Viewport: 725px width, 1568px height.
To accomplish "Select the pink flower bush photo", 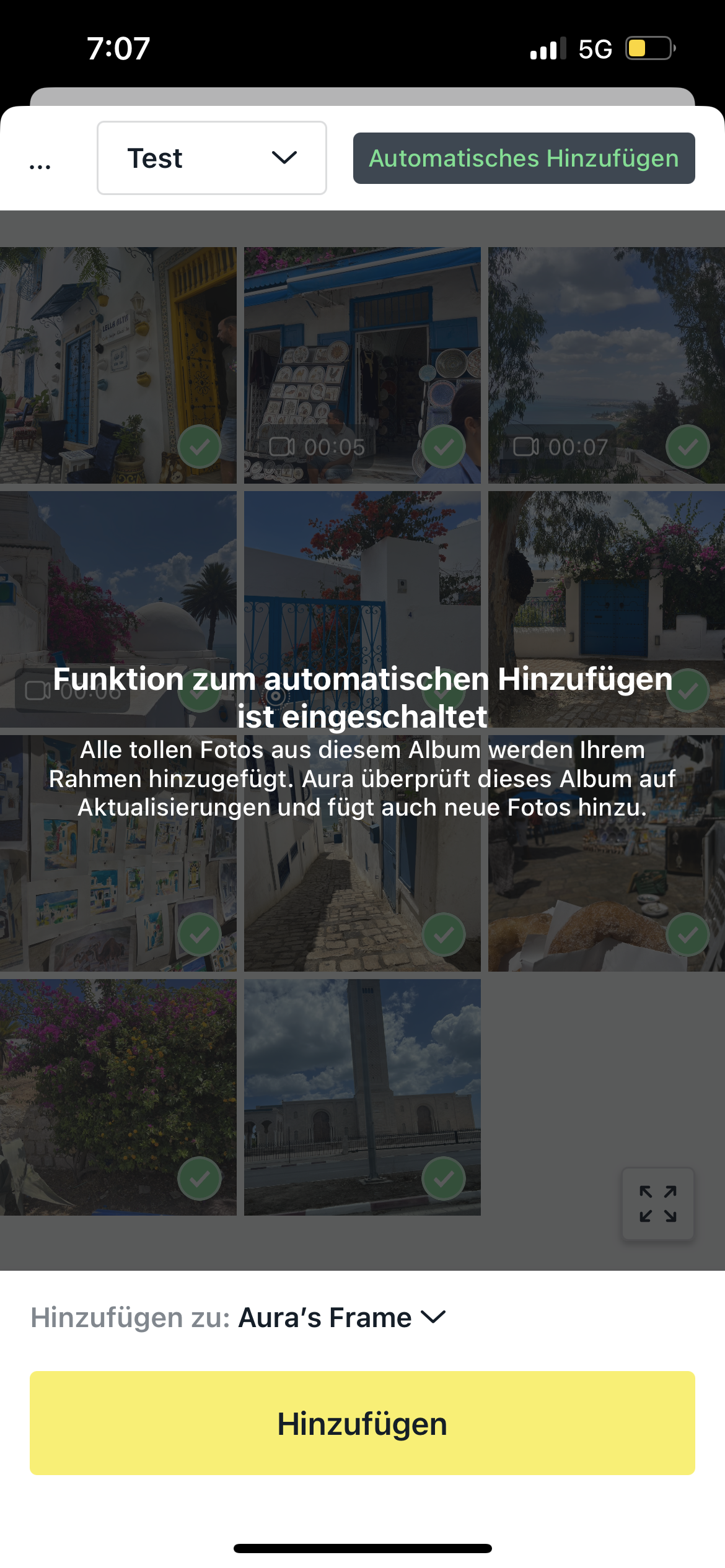I will (118, 1097).
